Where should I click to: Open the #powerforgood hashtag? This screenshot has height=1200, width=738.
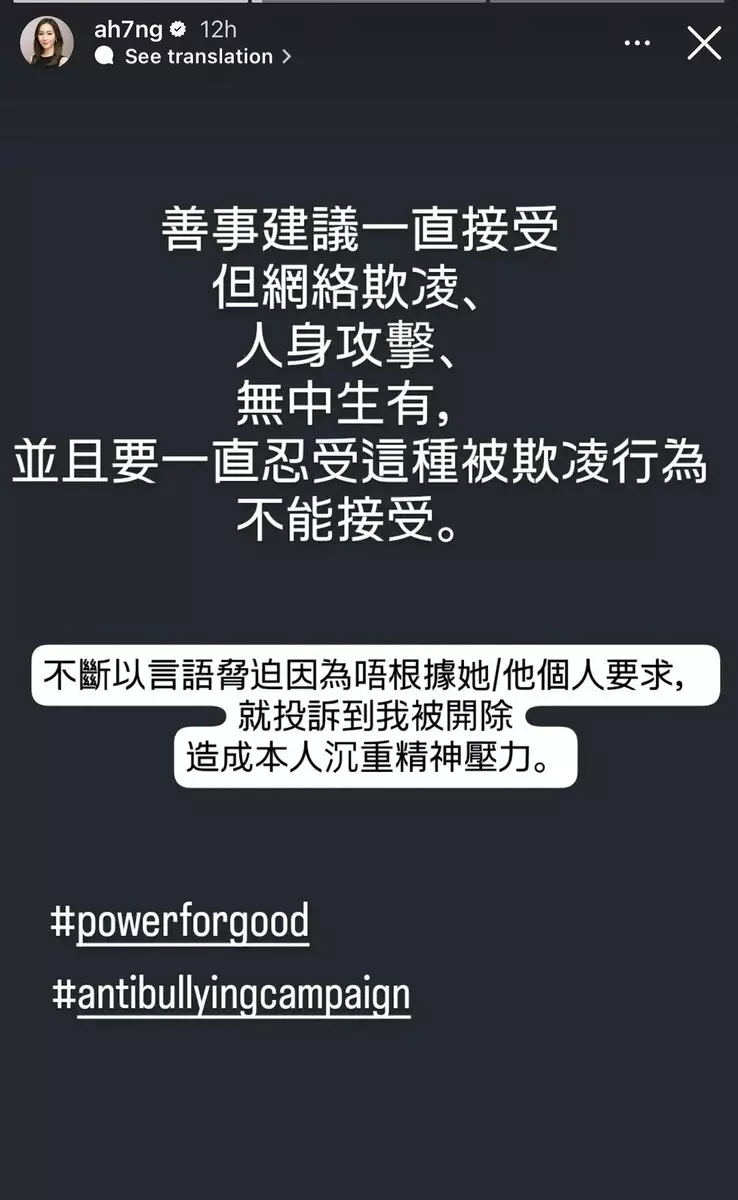[x=180, y=921]
